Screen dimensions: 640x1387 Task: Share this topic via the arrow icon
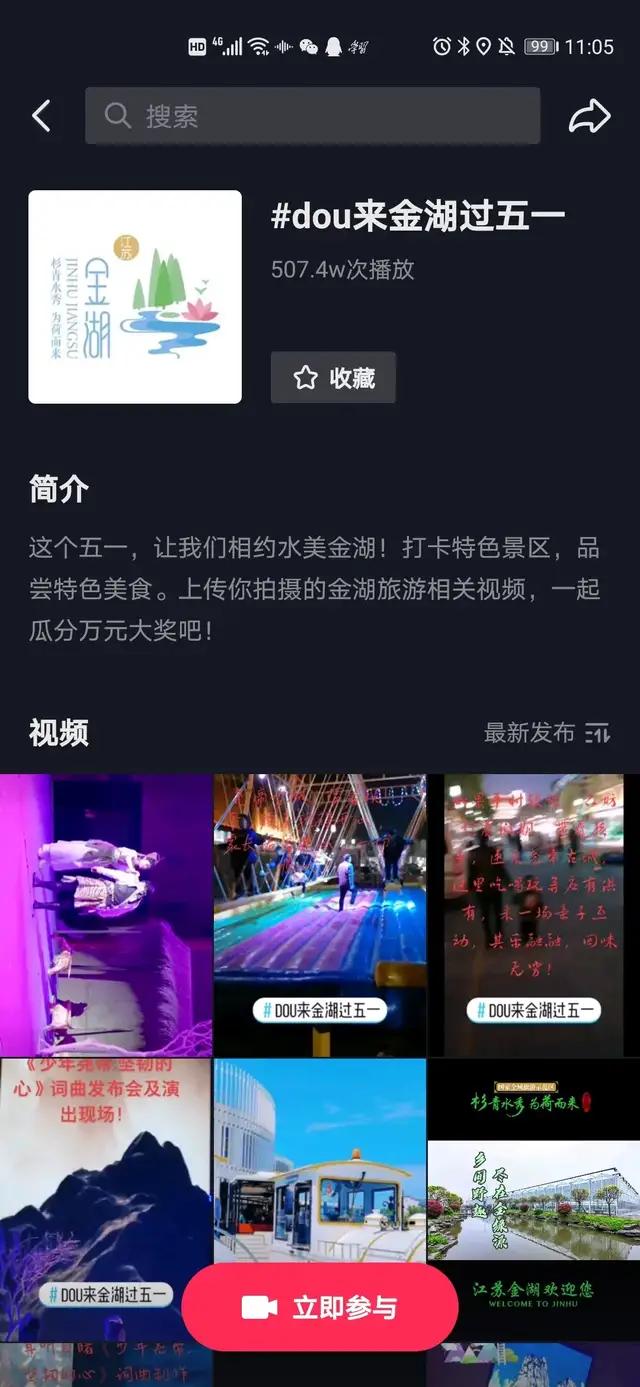click(x=589, y=116)
